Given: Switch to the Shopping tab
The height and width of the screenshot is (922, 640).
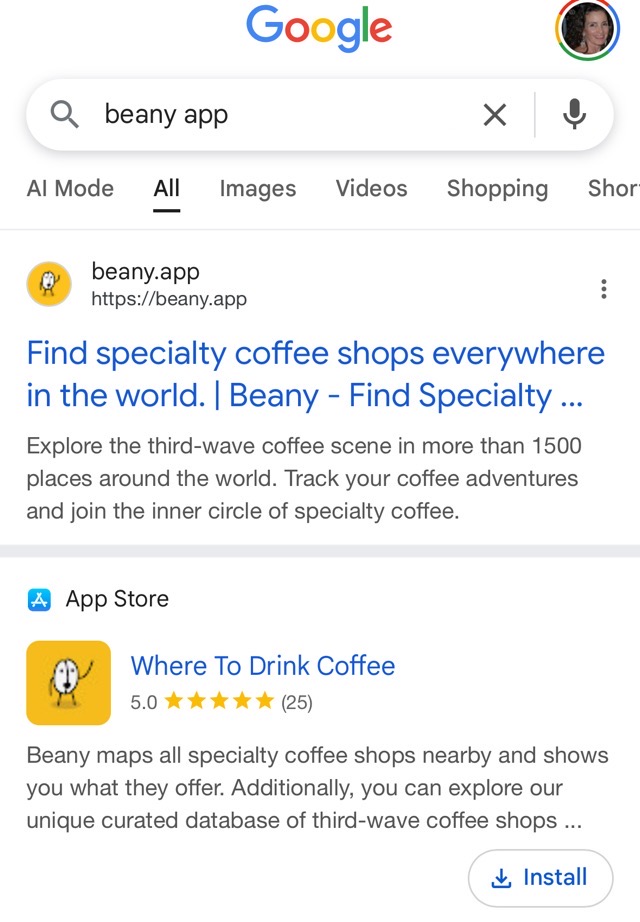Looking at the screenshot, I should point(497,188).
